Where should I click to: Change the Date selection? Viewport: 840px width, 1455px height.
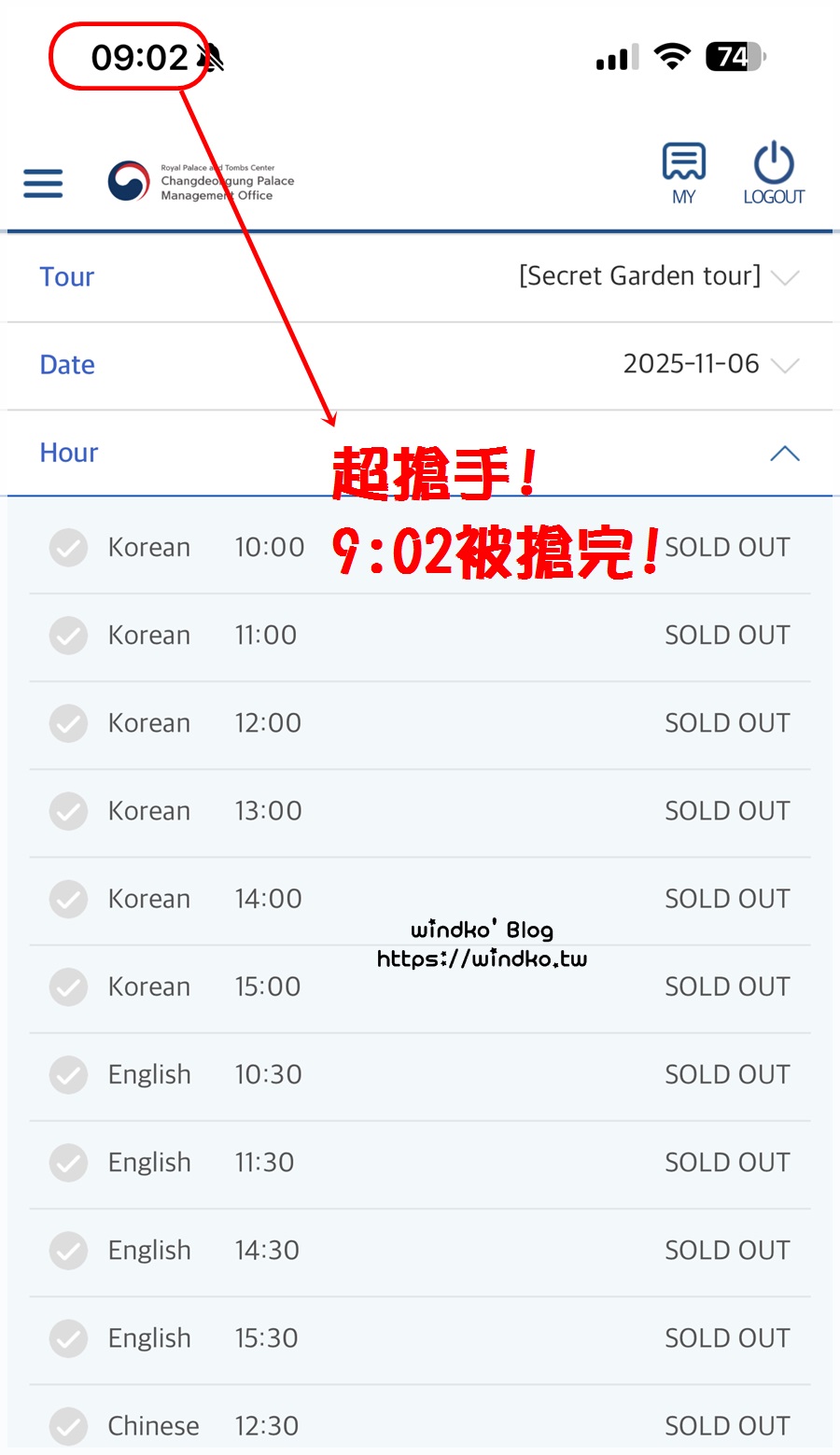coord(420,365)
